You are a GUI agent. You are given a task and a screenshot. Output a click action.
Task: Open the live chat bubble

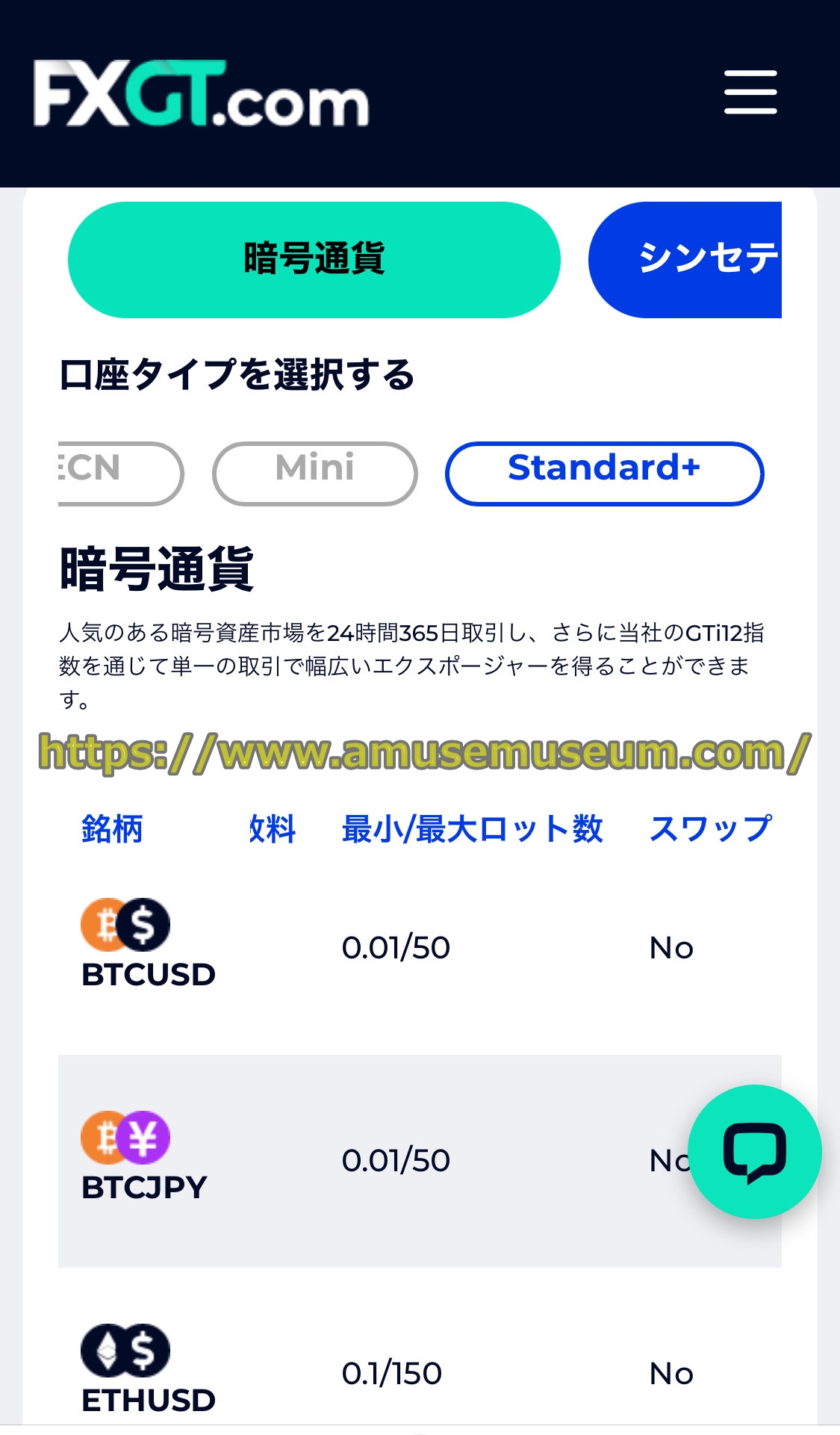coord(754,1151)
